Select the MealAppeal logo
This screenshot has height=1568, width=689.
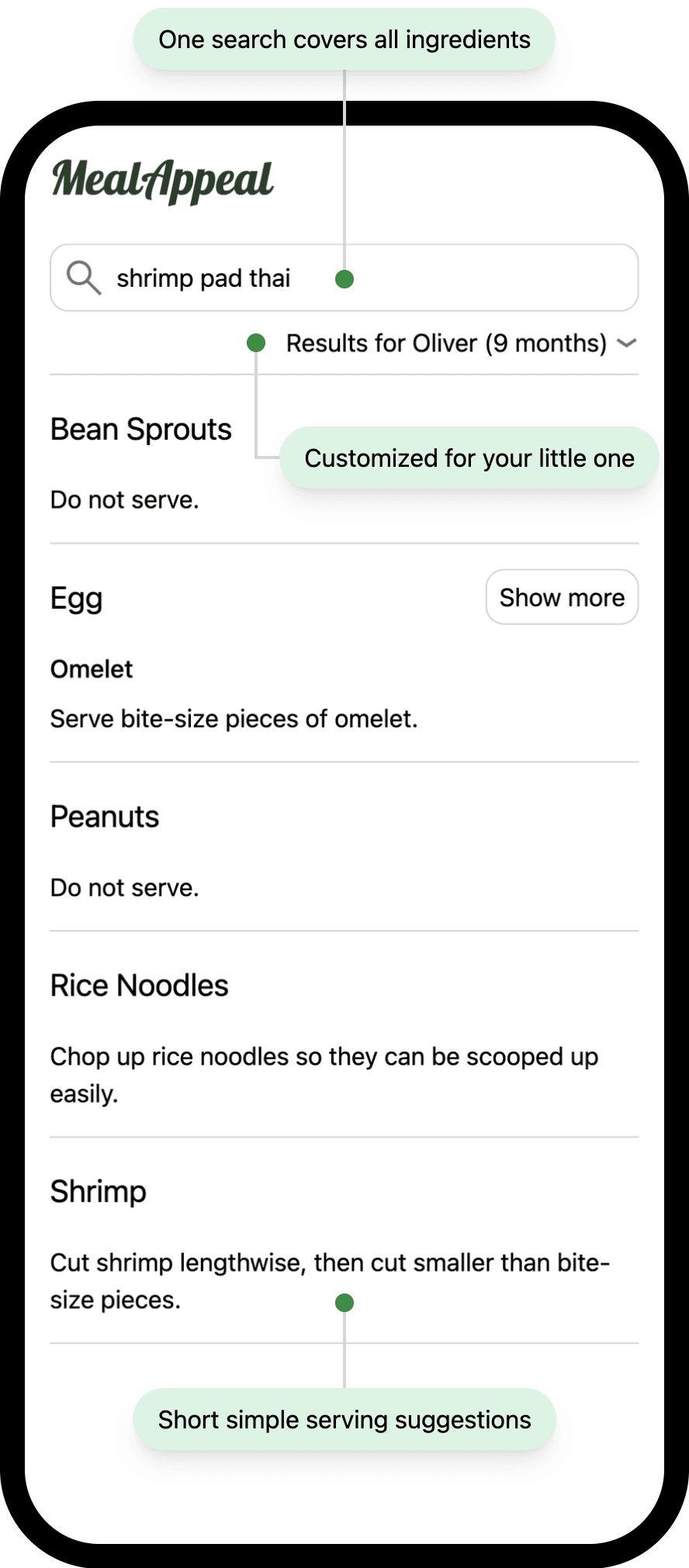pyautogui.click(x=161, y=180)
